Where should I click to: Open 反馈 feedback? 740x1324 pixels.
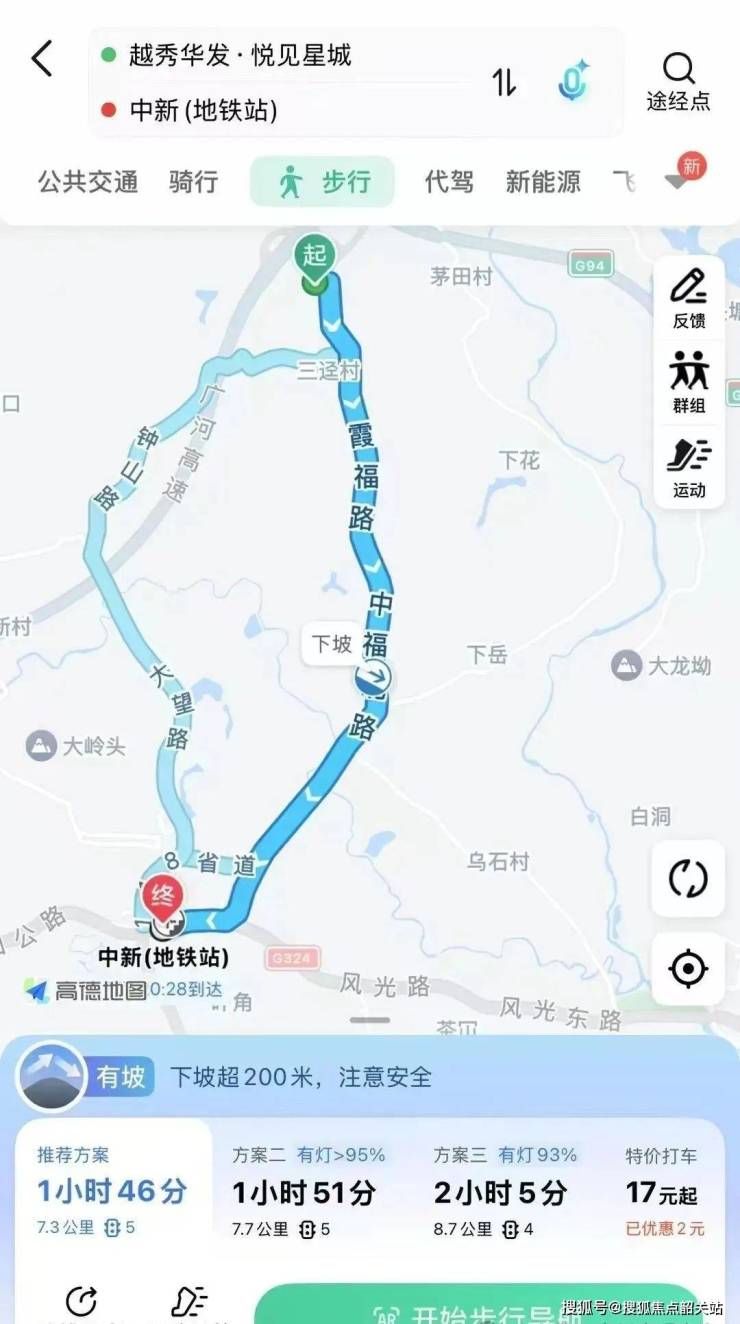[x=689, y=297]
